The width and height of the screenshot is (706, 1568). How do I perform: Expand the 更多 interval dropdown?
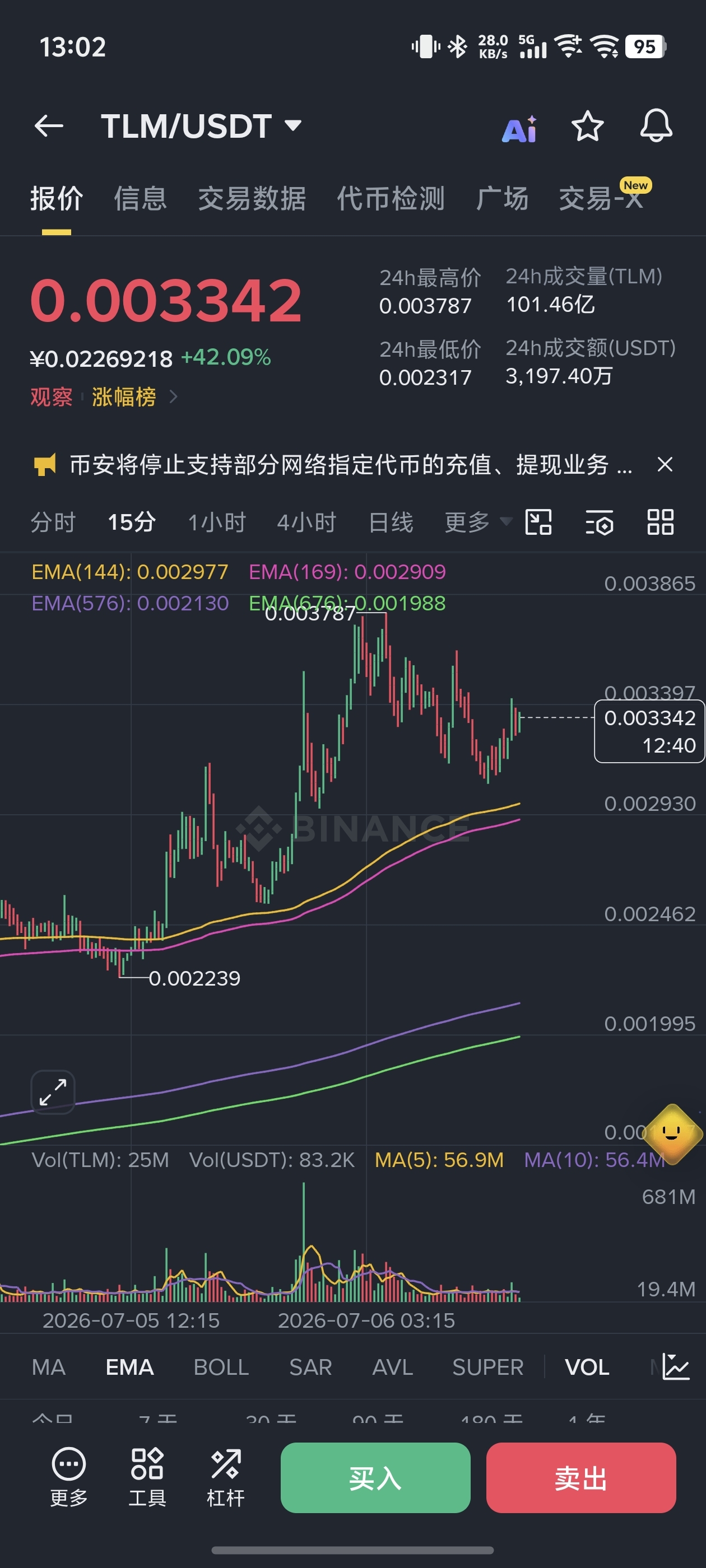click(x=477, y=522)
